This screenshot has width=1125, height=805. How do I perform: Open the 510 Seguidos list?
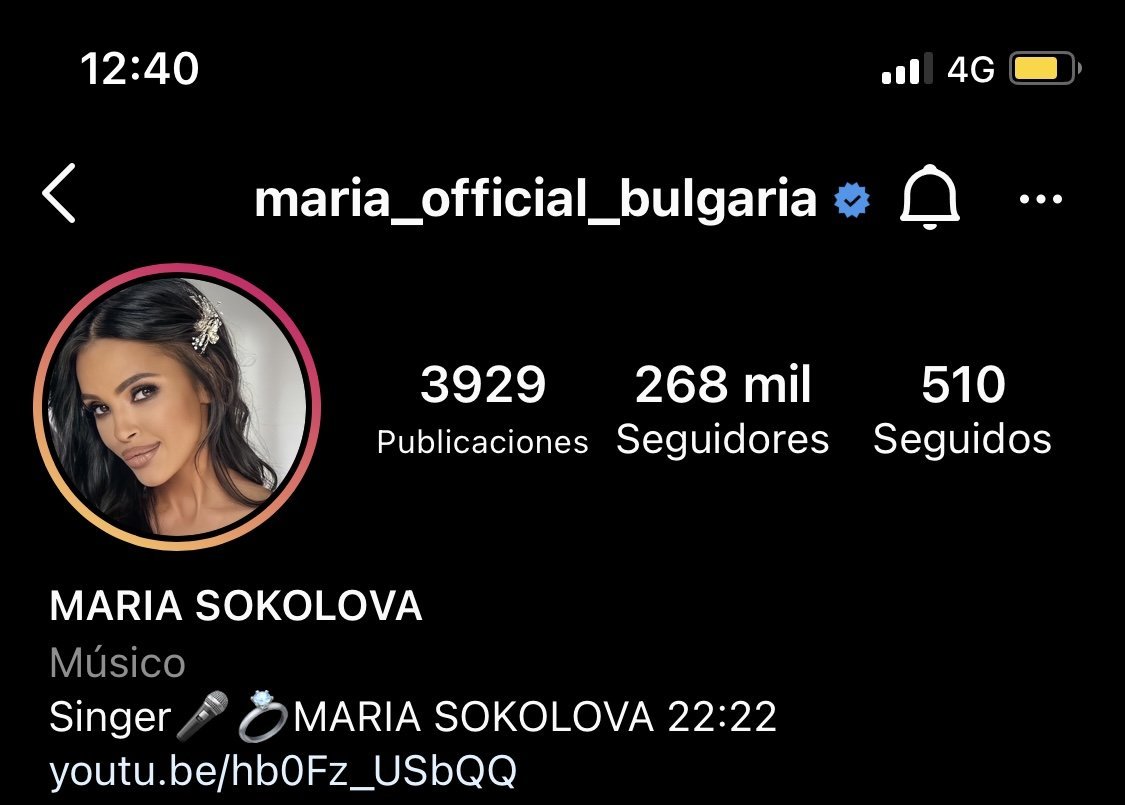click(x=962, y=410)
